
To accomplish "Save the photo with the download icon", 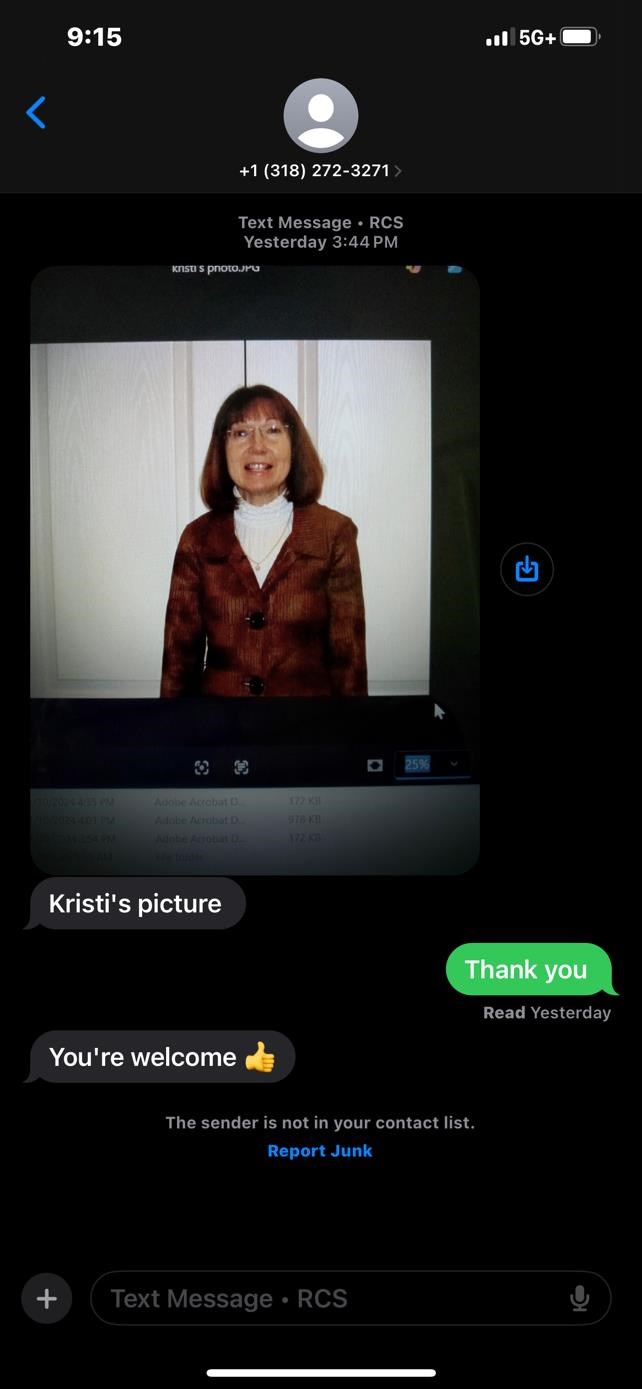I will coord(526,569).
